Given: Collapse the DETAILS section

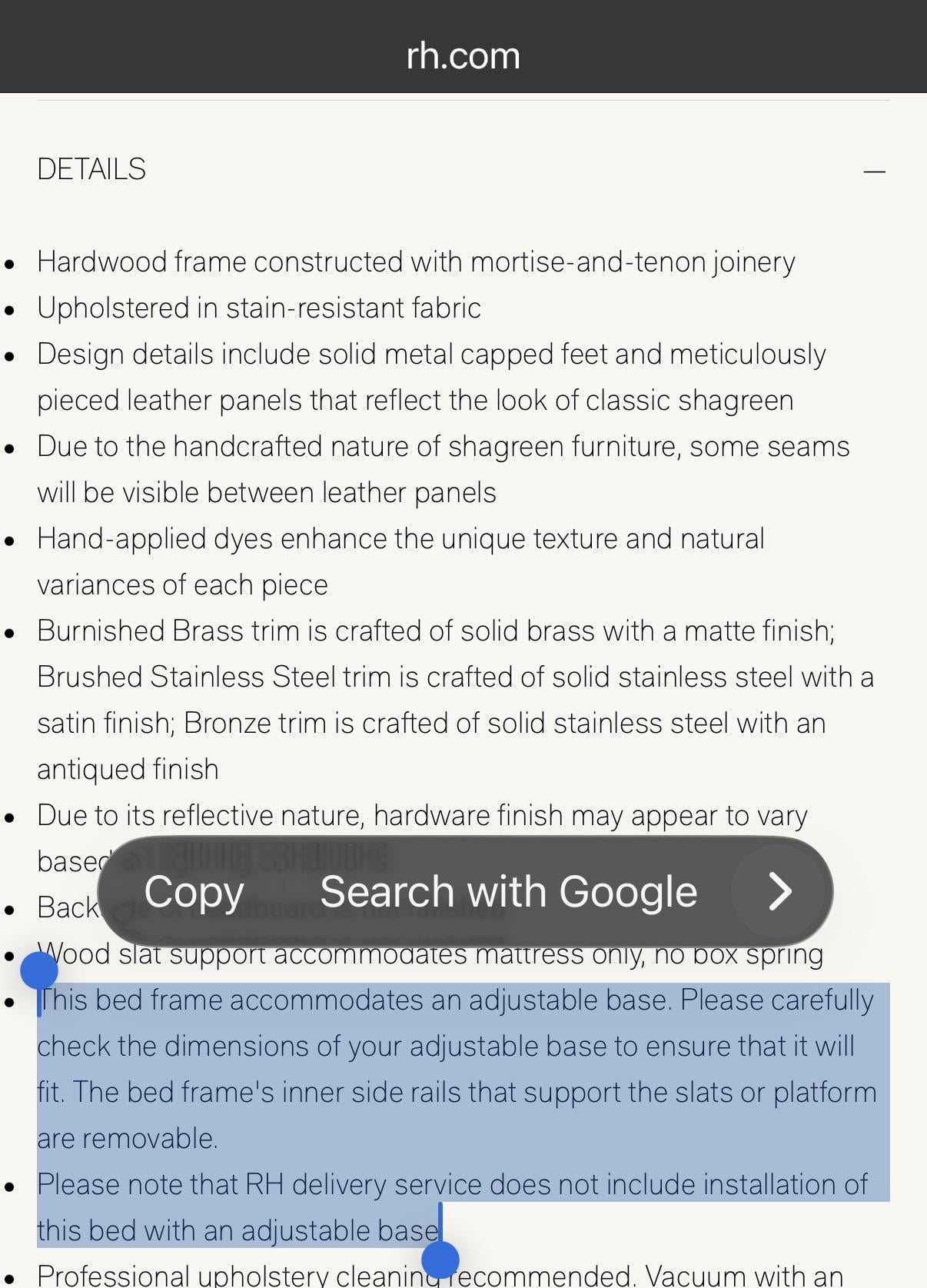Looking at the screenshot, I should (874, 171).
